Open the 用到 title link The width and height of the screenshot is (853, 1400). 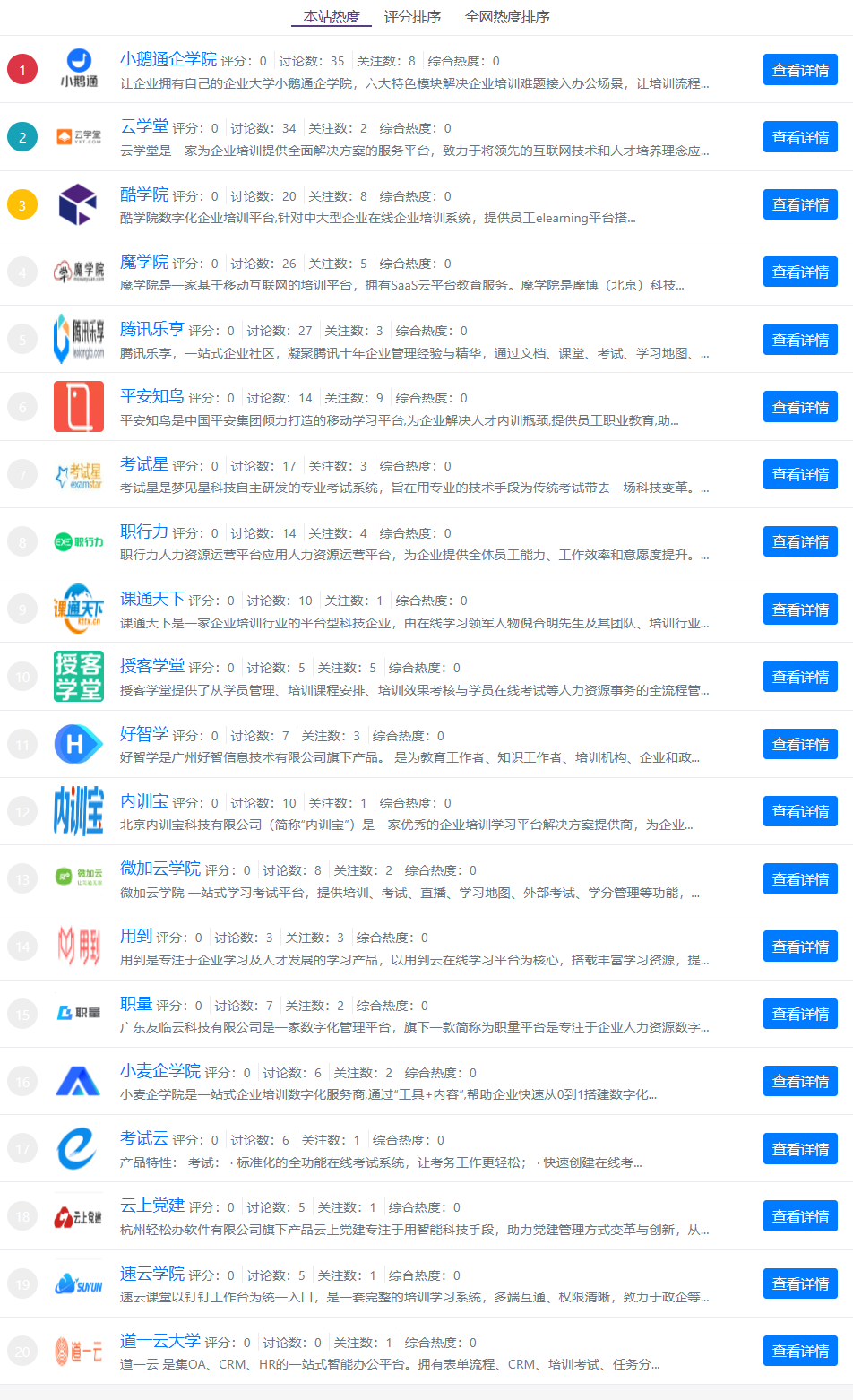(136, 936)
